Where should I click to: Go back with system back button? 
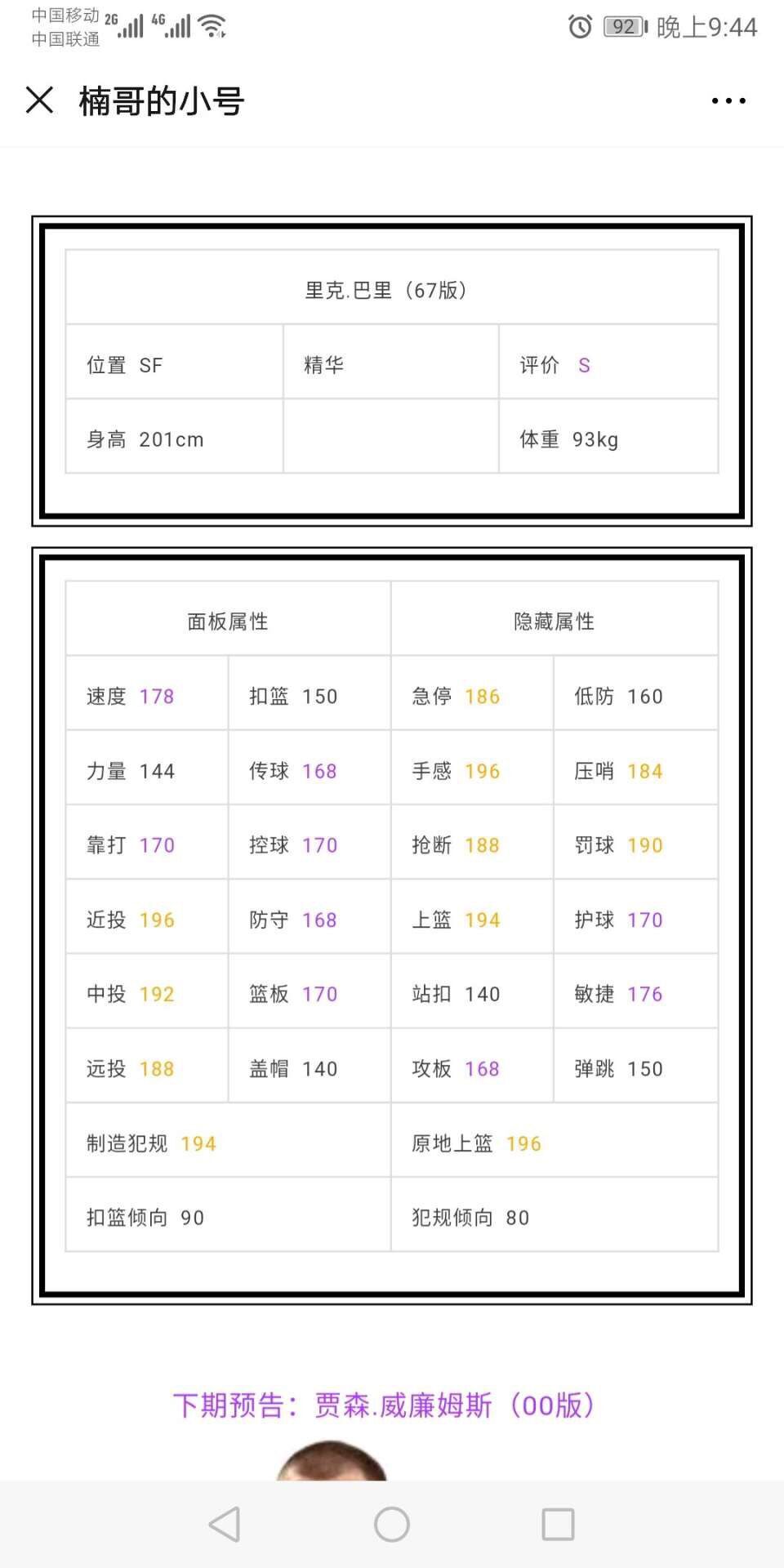225,1524
